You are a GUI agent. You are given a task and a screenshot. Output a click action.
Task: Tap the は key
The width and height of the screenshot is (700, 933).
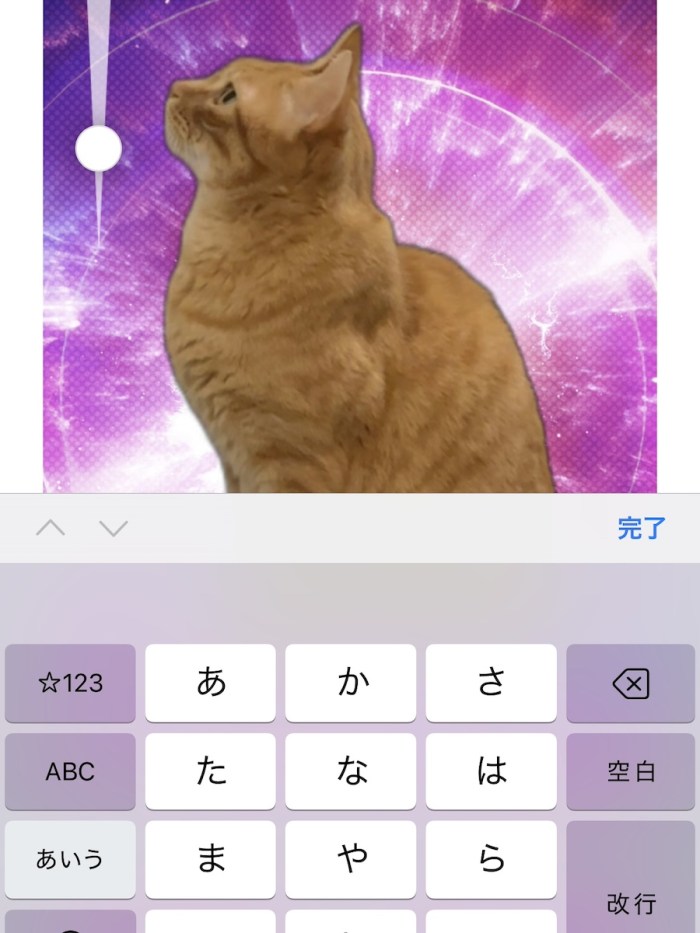(x=491, y=771)
